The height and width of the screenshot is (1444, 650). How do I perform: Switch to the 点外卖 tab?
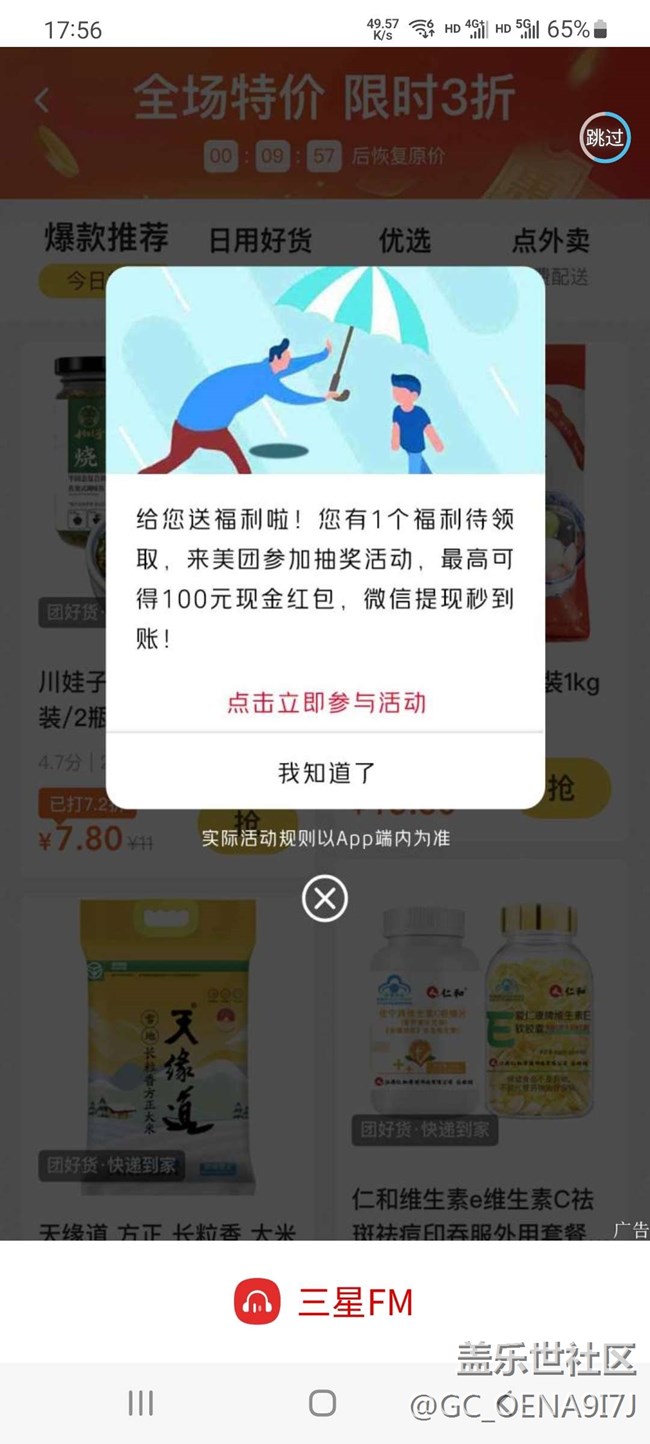click(x=550, y=240)
